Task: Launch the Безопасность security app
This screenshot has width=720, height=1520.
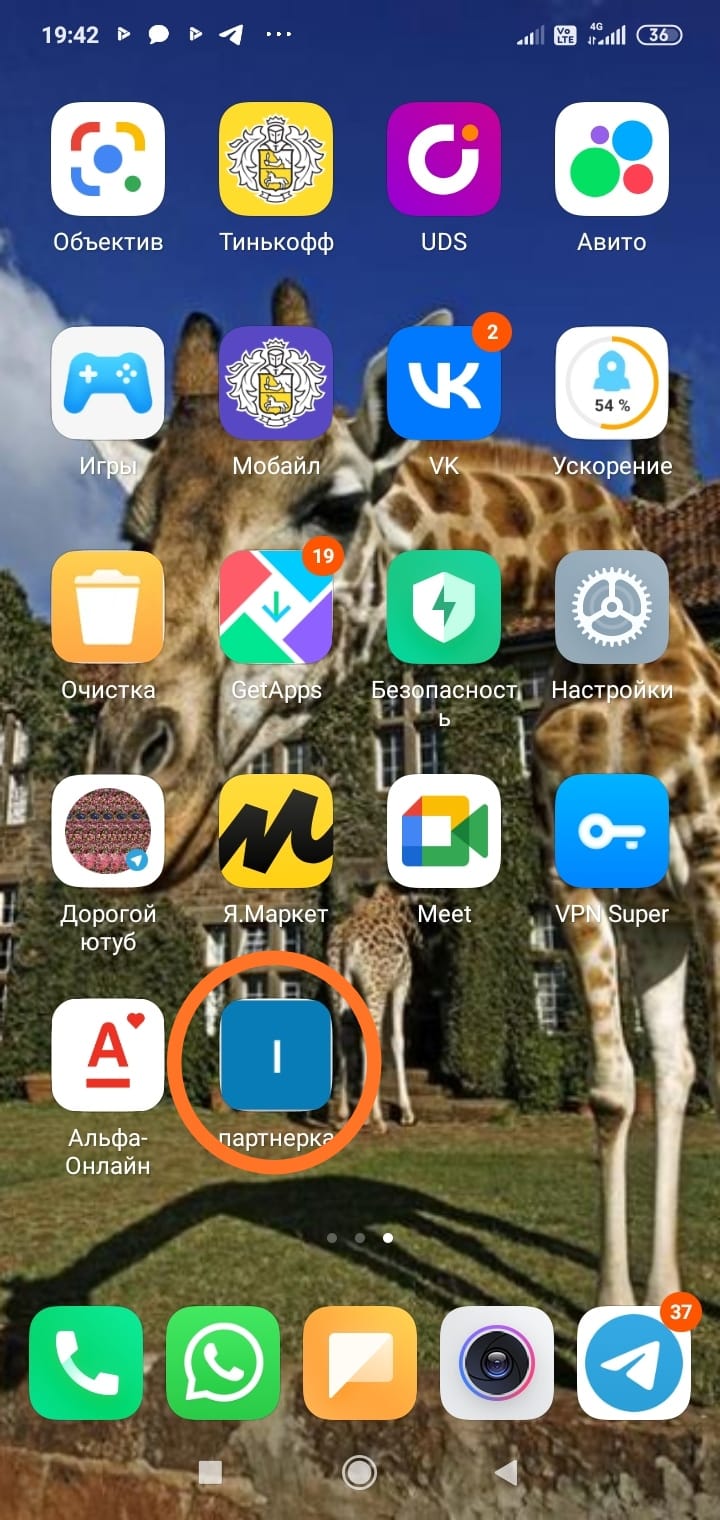Action: pos(444,607)
